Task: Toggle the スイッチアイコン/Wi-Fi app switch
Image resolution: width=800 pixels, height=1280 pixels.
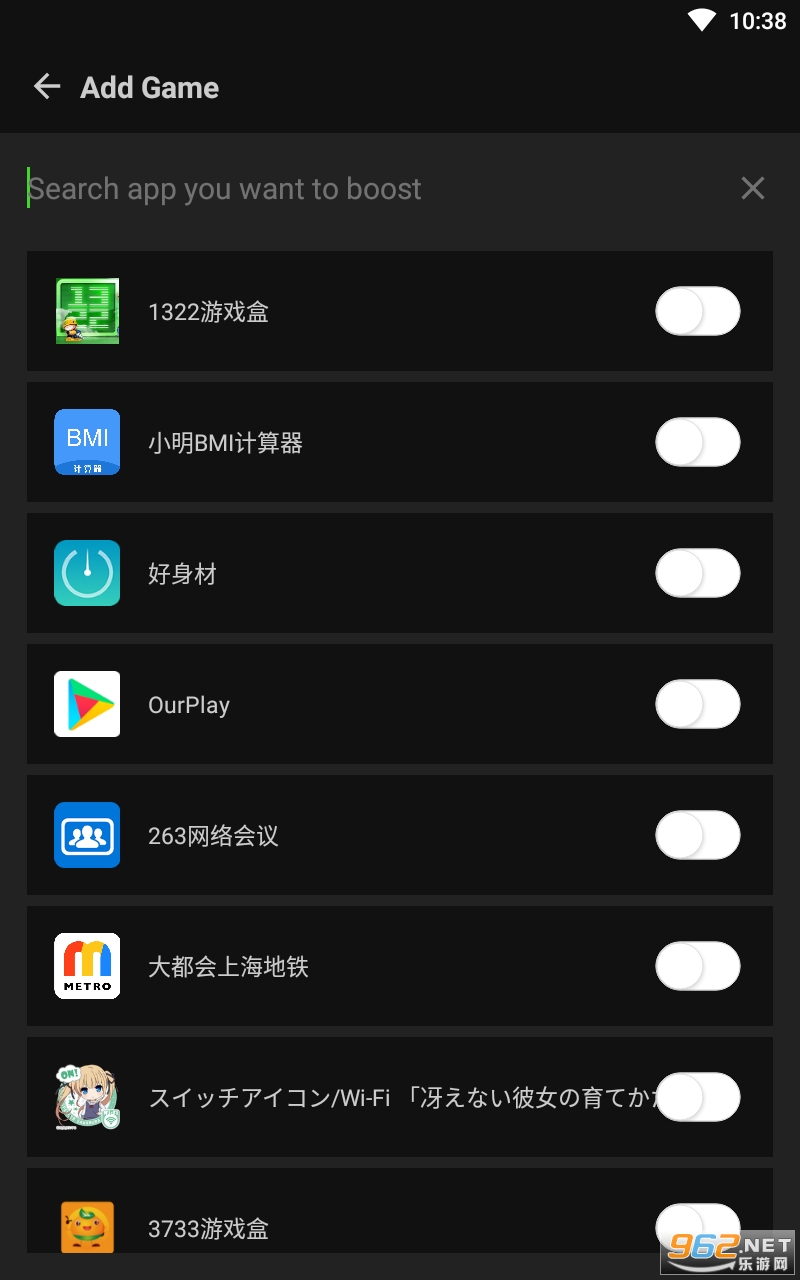Action: [697, 1097]
